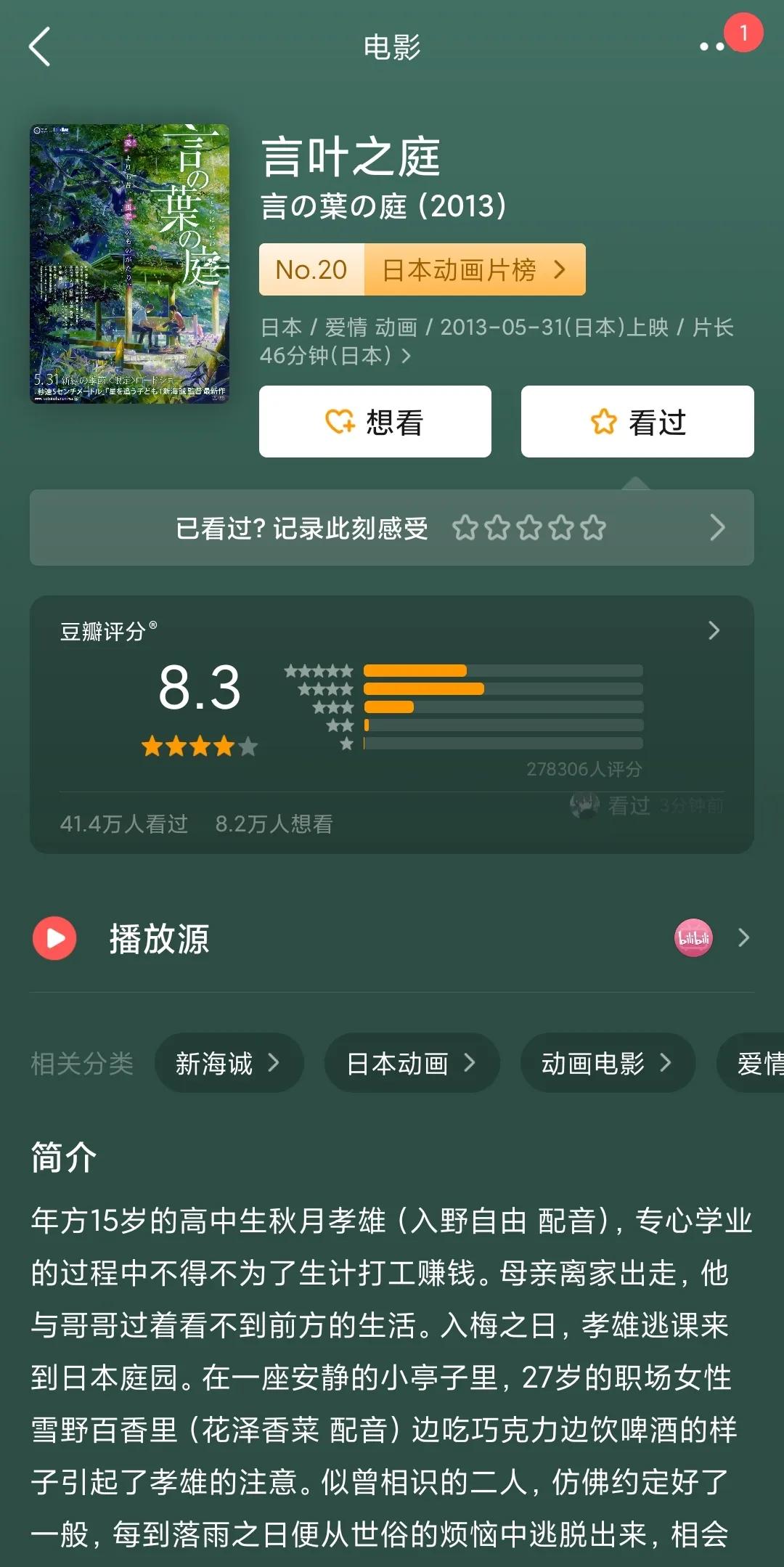
Task: Rate with the first gray star
Action: [x=465, y=528]
